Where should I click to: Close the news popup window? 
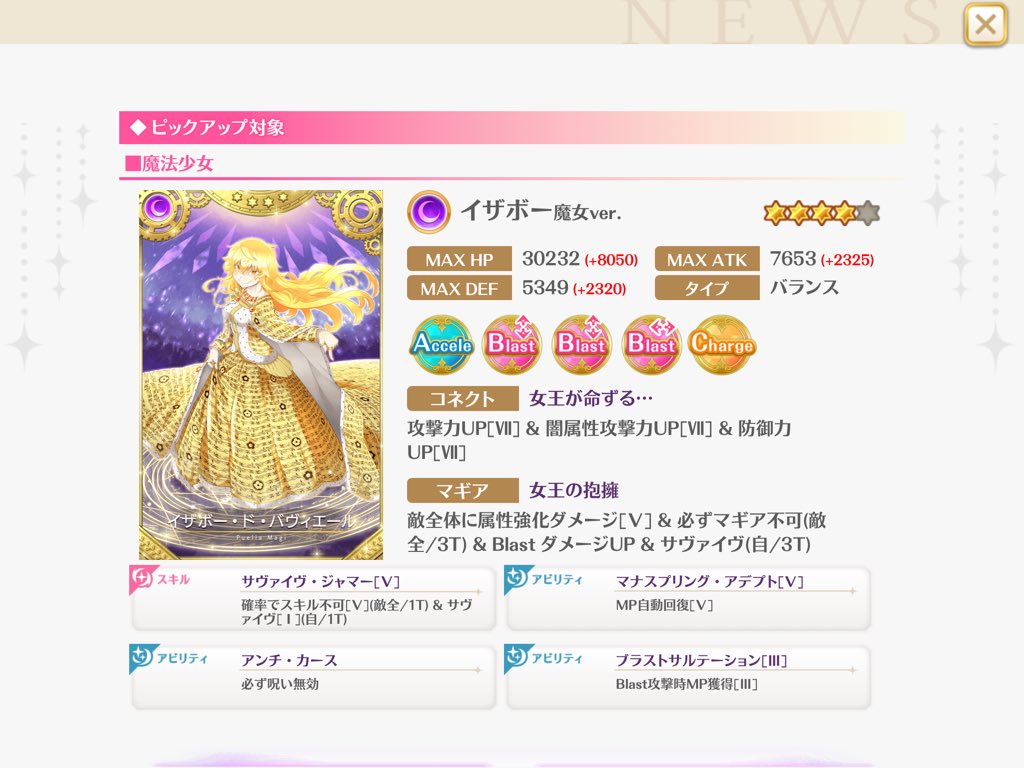[x=985, y=25]
